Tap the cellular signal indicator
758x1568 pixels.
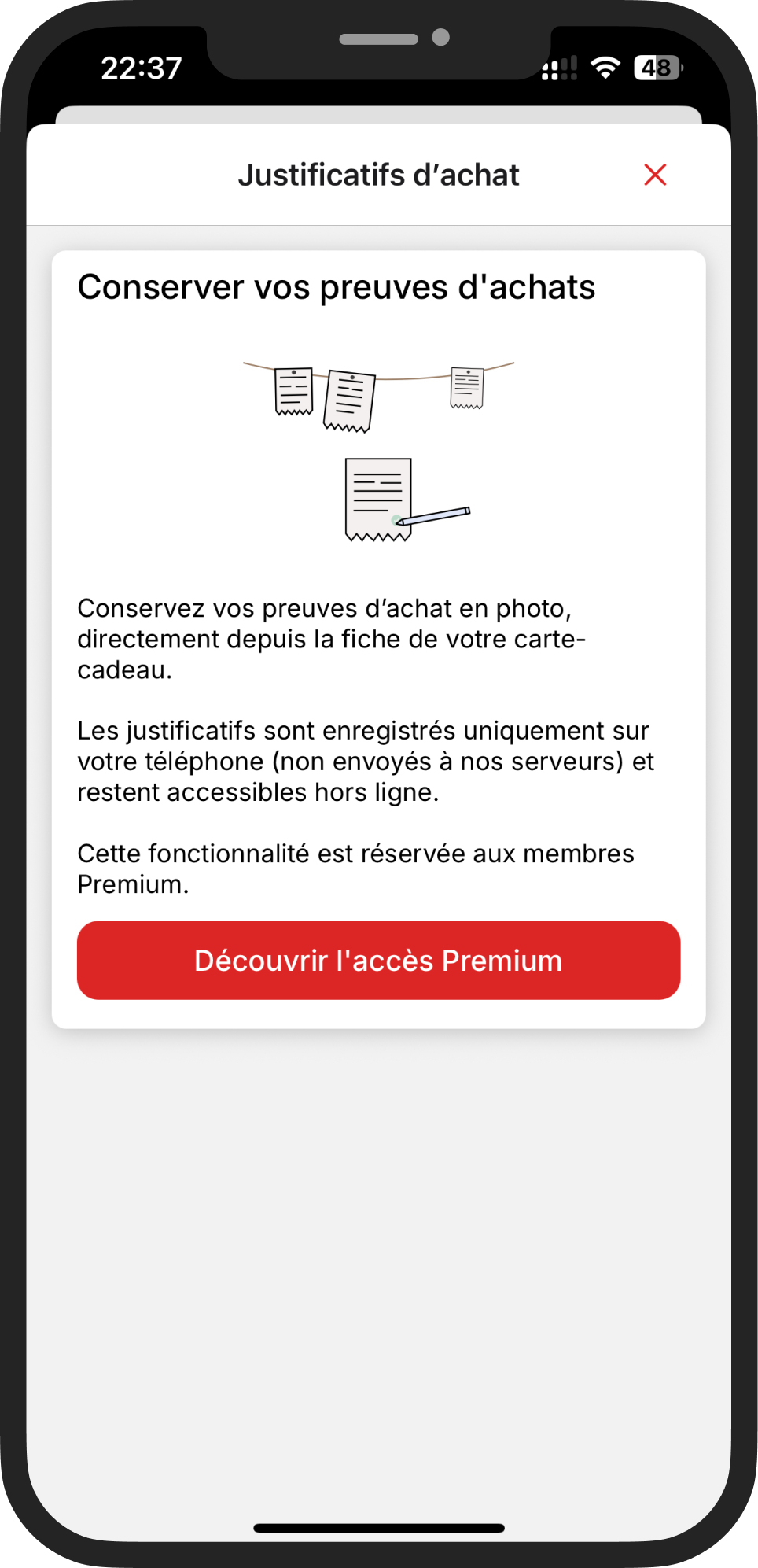(559, 69)
